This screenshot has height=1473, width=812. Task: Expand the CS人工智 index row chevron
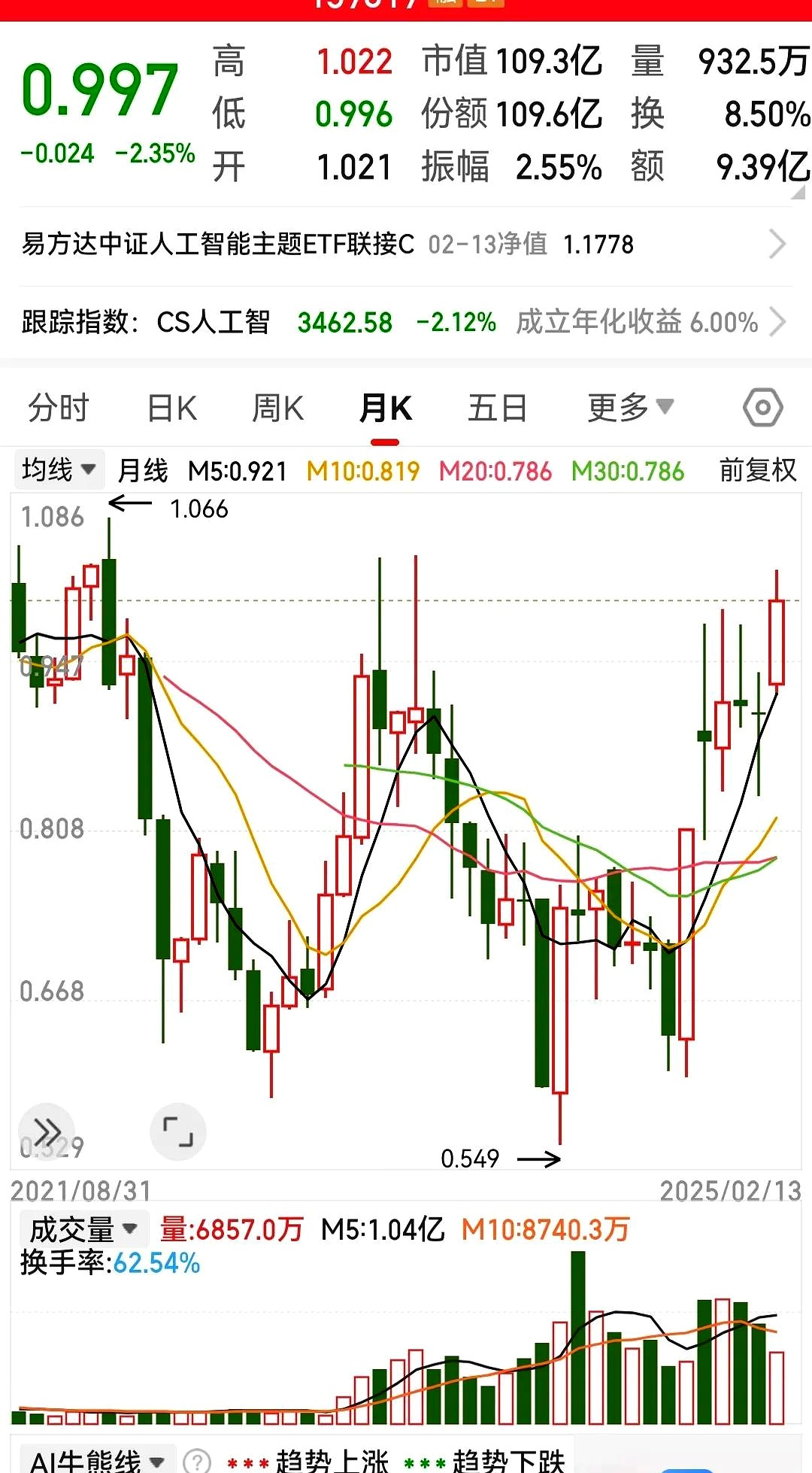click(x=780, y=322)
